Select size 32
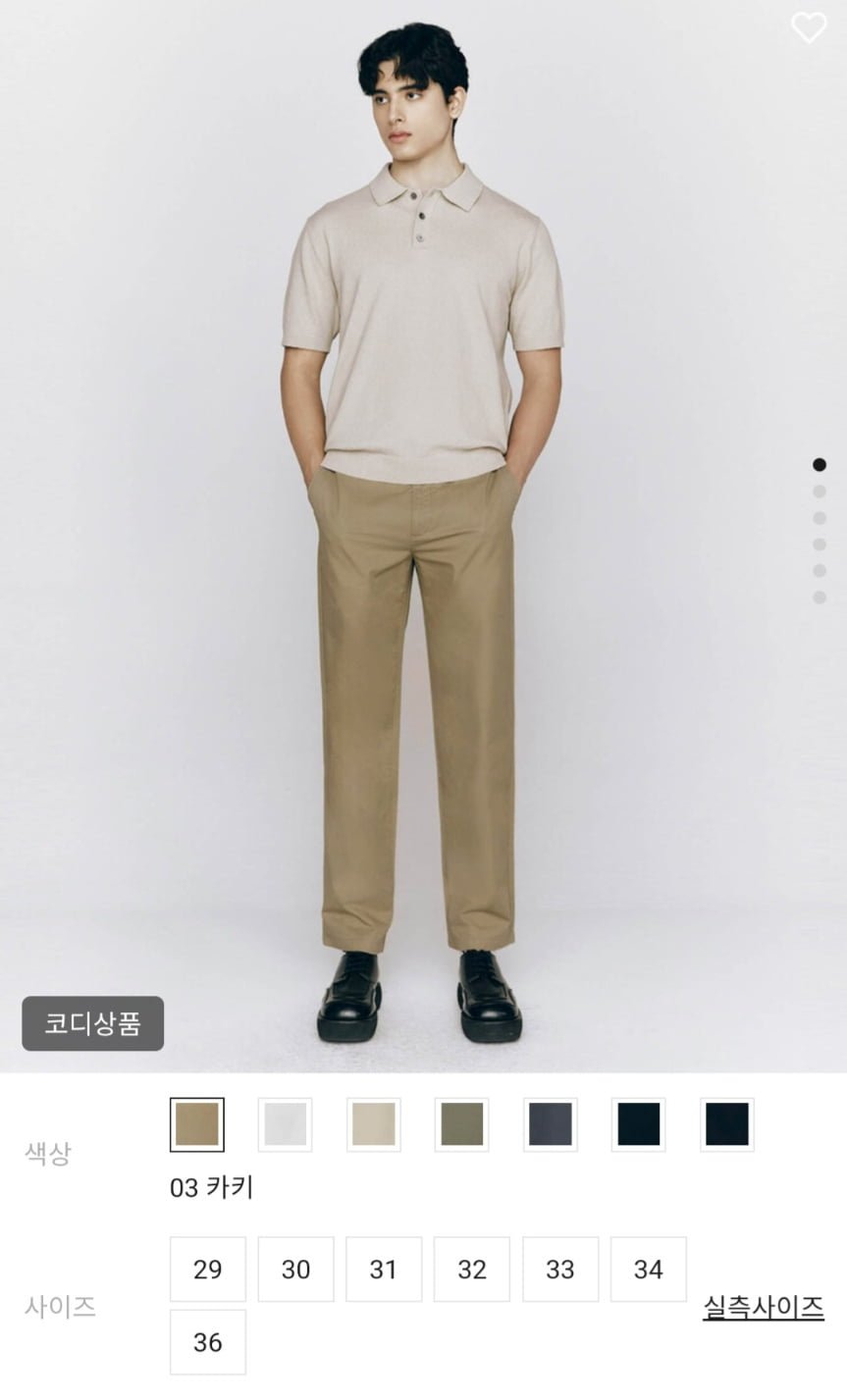847x1400 pixels. (472, 1270)
